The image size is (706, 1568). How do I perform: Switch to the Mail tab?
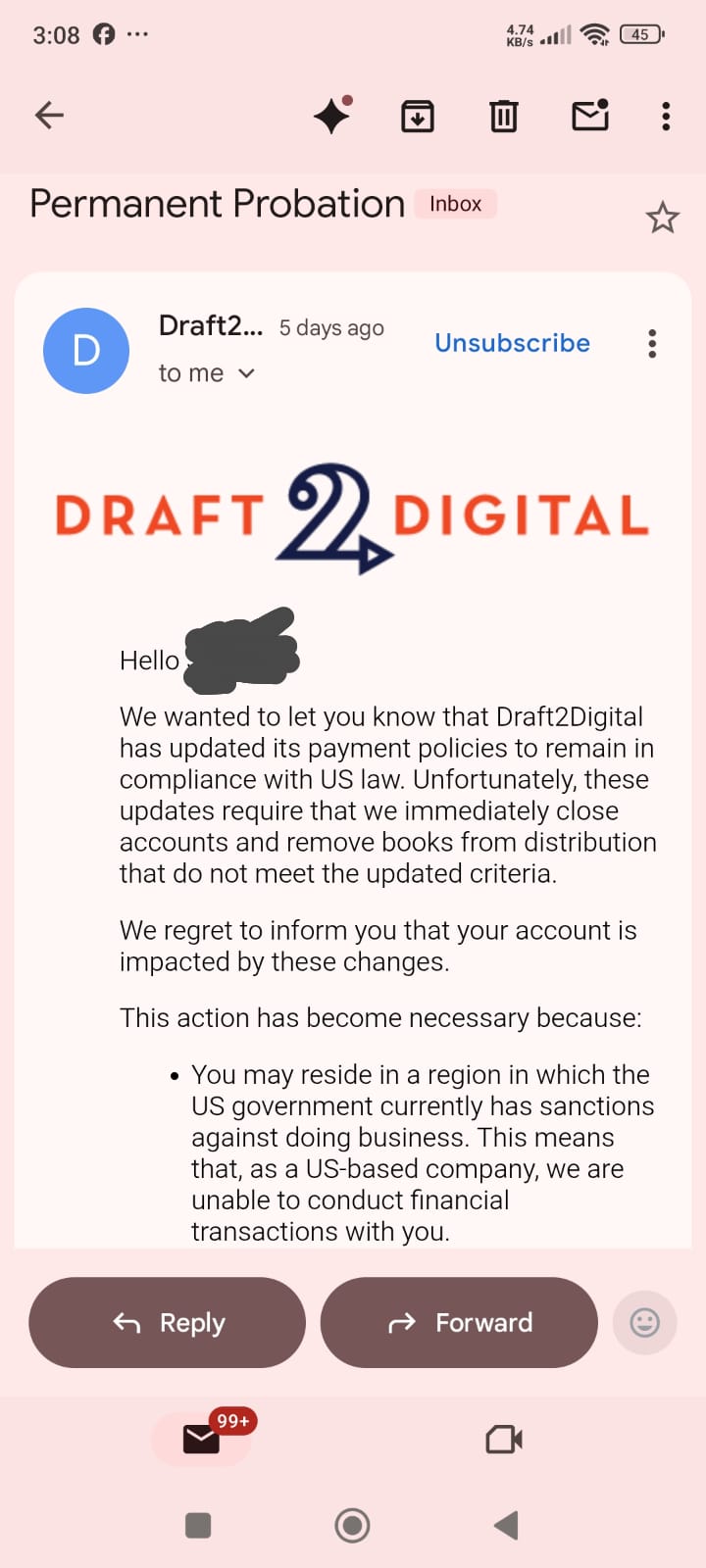click(x=202, y=1439)
